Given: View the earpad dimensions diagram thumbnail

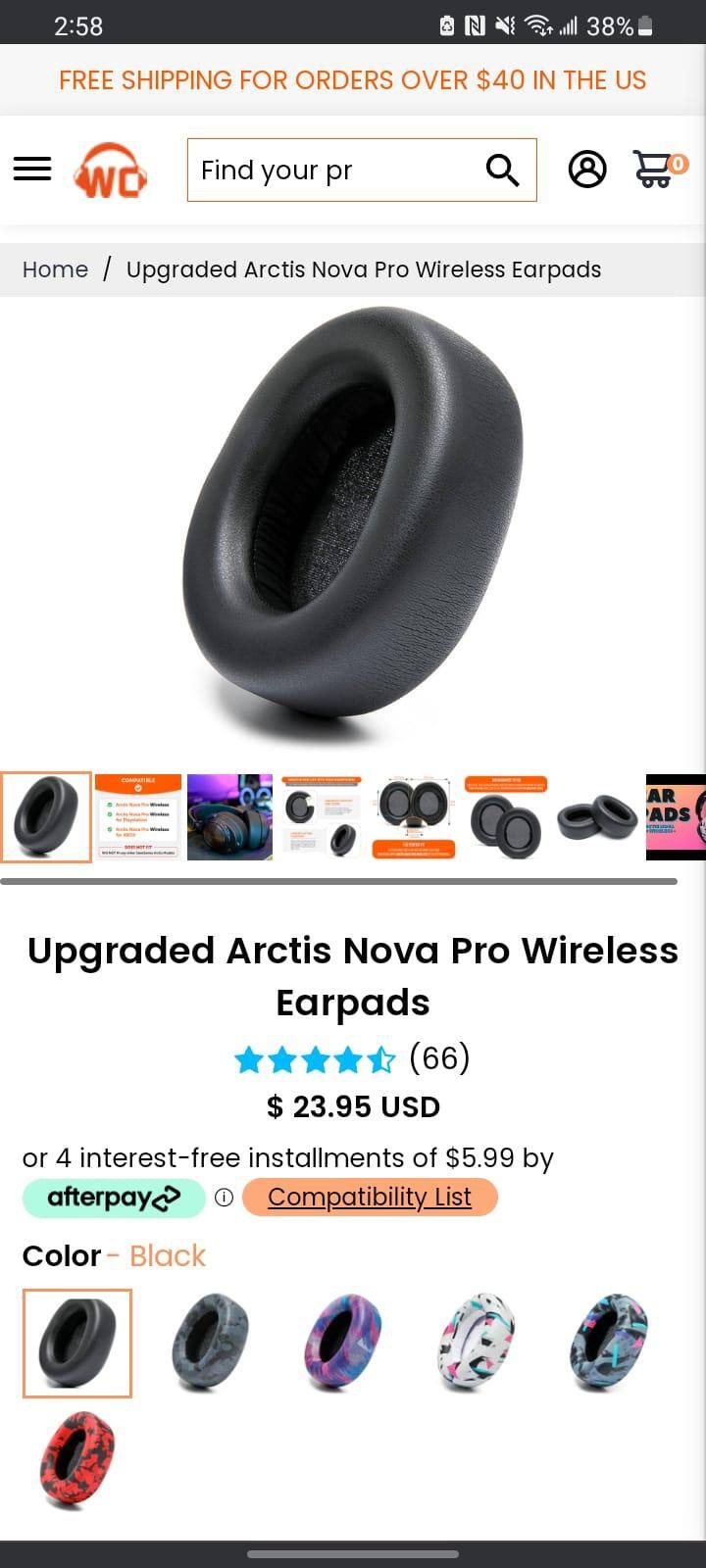Looking at the screenshot, I should click(x=414, y=817).
